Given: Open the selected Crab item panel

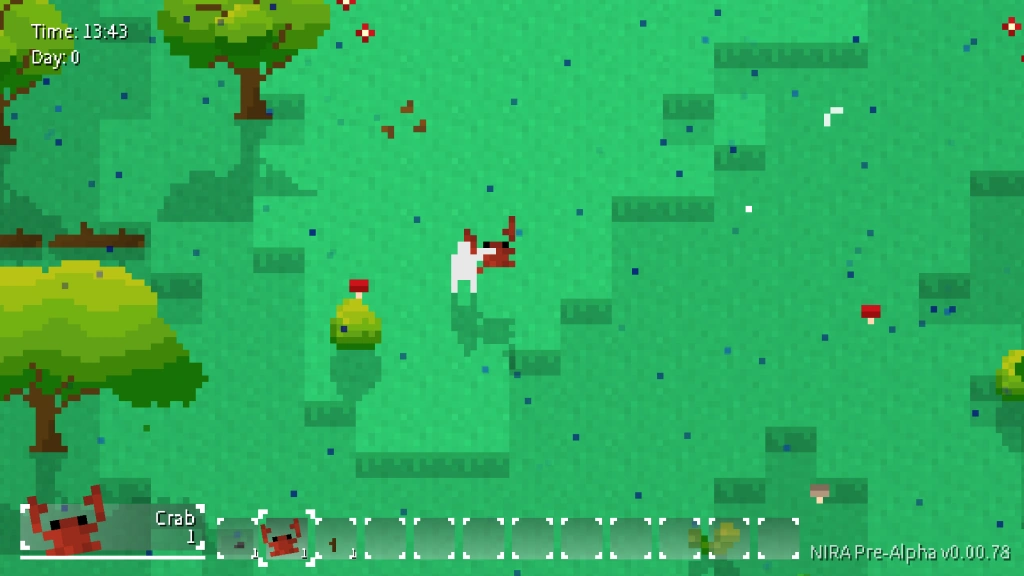Looking at the screenshot, I should point(112,527).
